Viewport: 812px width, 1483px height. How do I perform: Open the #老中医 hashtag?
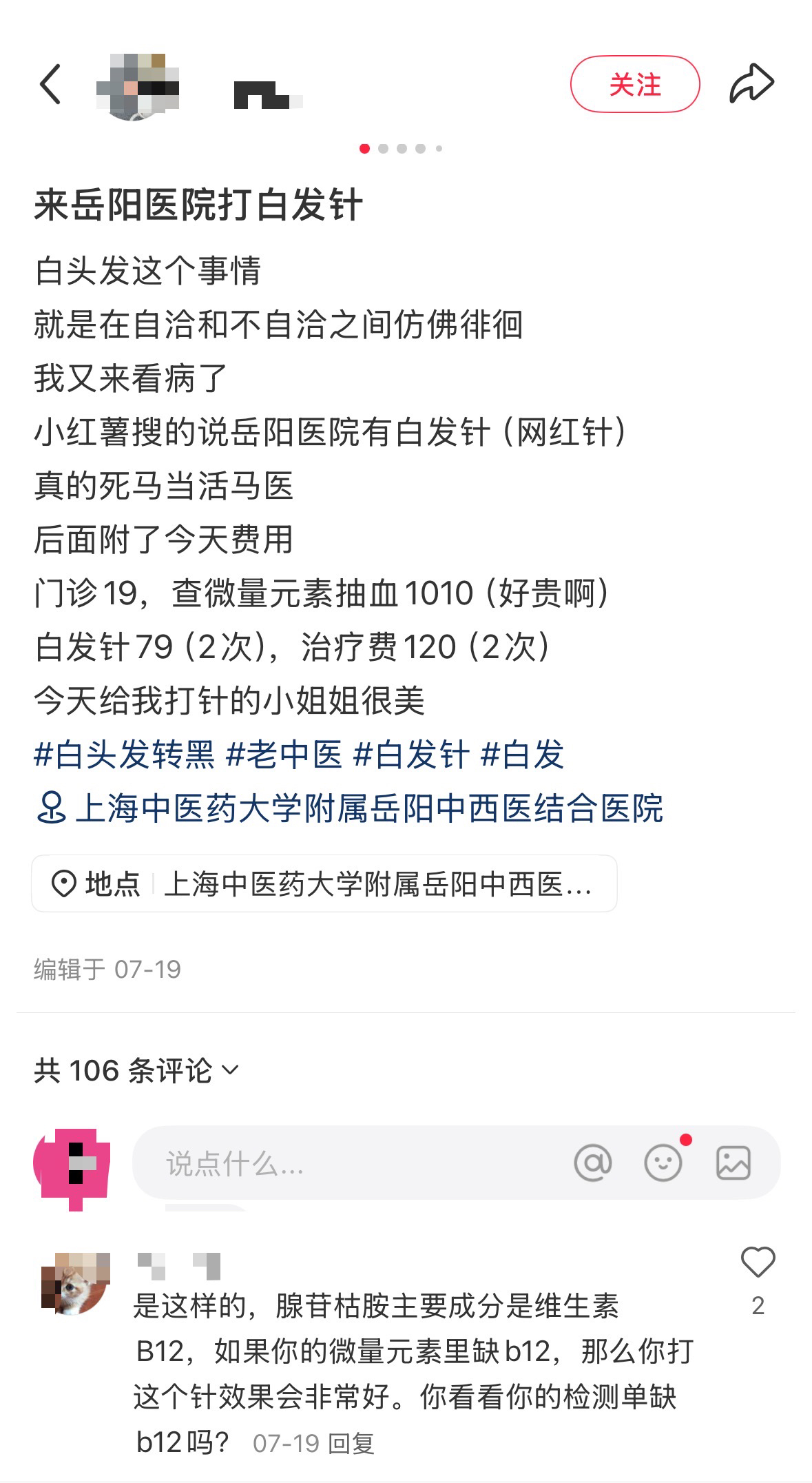pyautogui.click(x=284, y=754)
